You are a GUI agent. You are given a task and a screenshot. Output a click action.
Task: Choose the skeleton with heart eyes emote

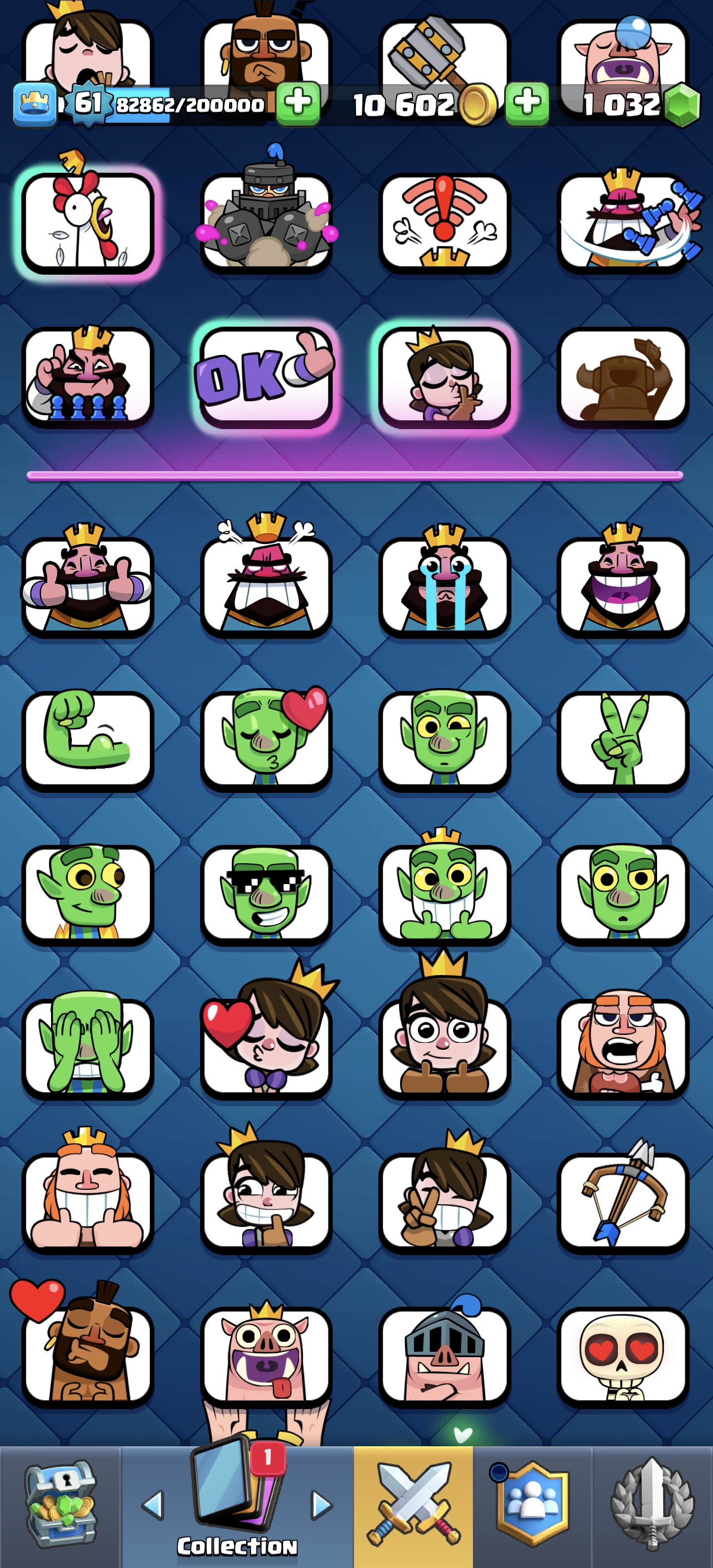click(622, 1356)
